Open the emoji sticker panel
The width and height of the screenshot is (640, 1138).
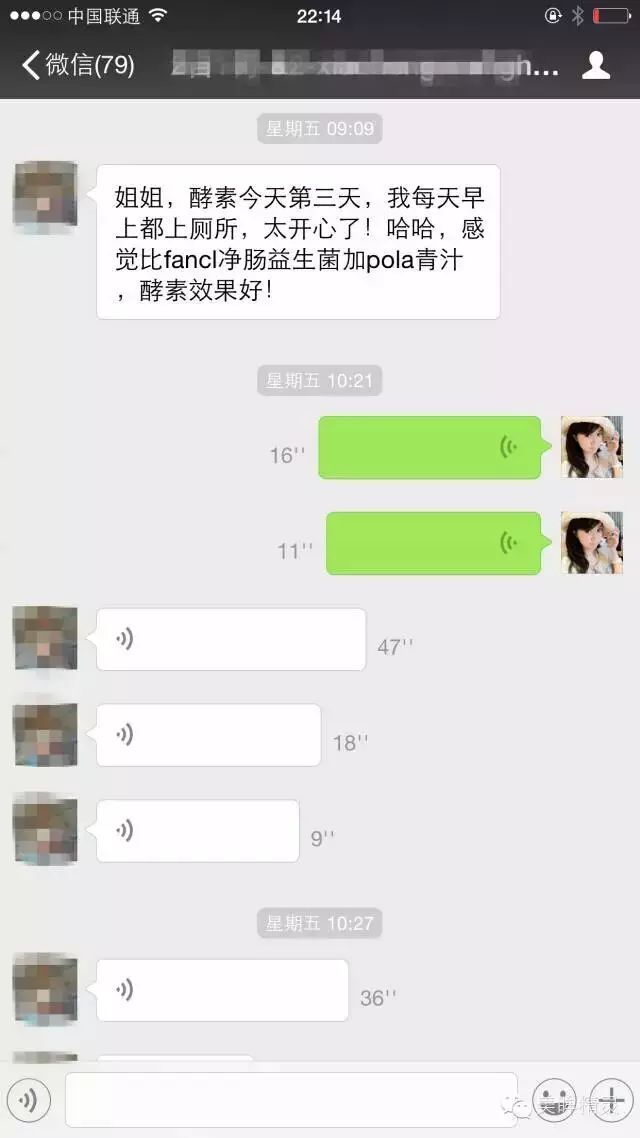click(x=553, y=1100)
